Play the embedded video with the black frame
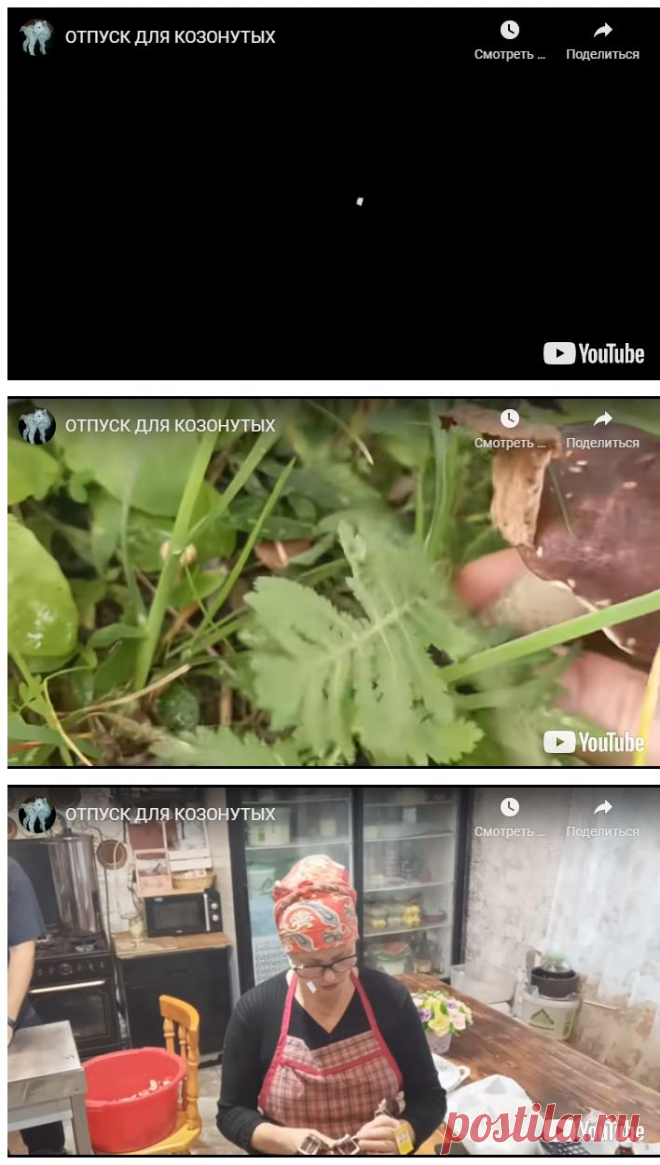Image resolution: width=660 pixels, height=1165 pixels. click(333, 195)
